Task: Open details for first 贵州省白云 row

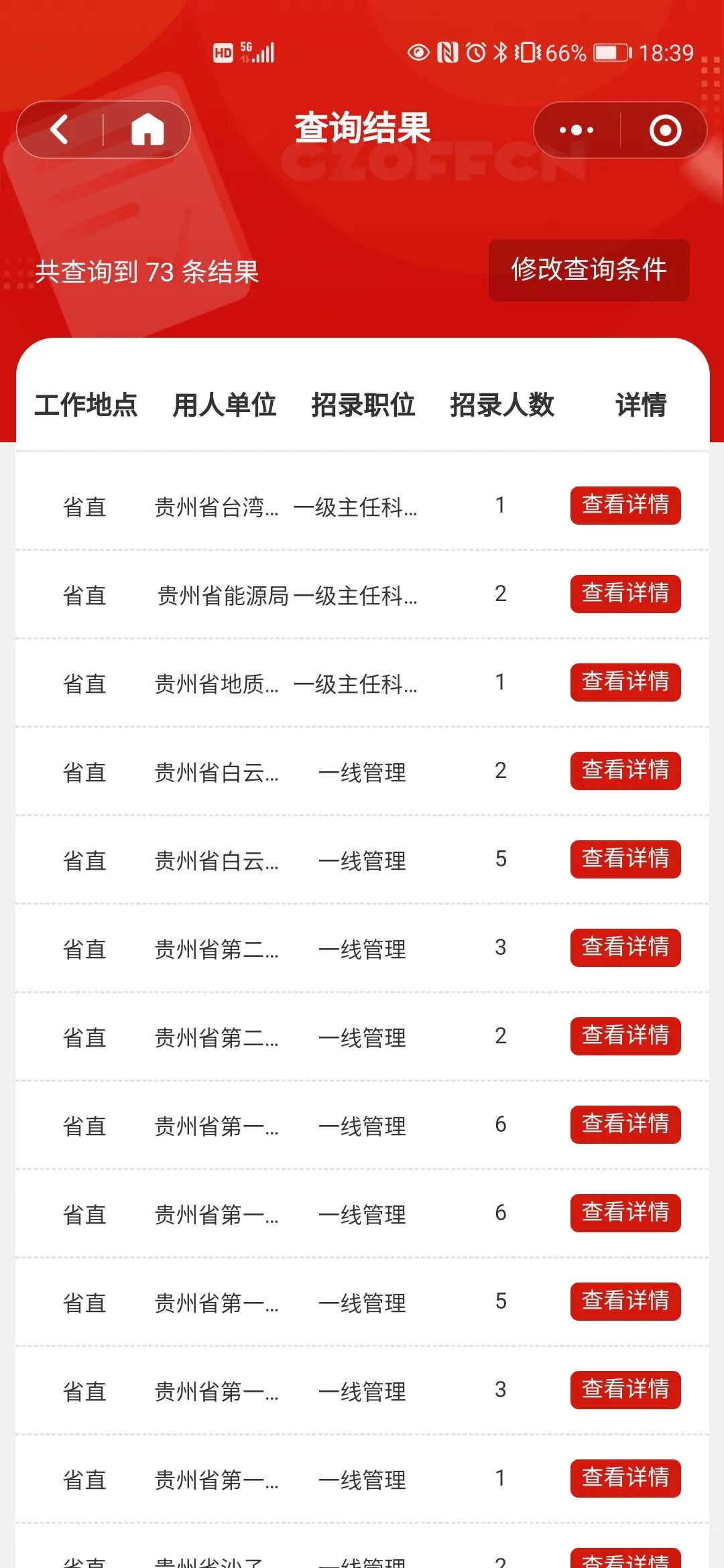Action: point(625,771)
